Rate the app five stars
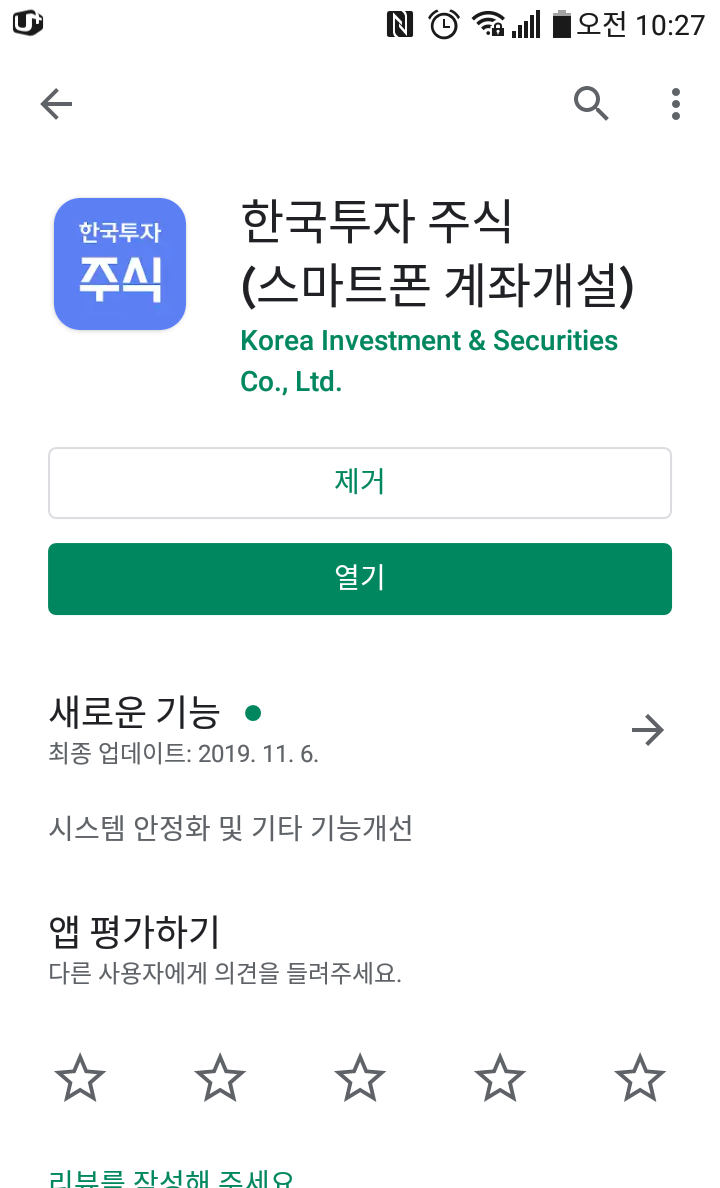 click(x=640, y=1079)
